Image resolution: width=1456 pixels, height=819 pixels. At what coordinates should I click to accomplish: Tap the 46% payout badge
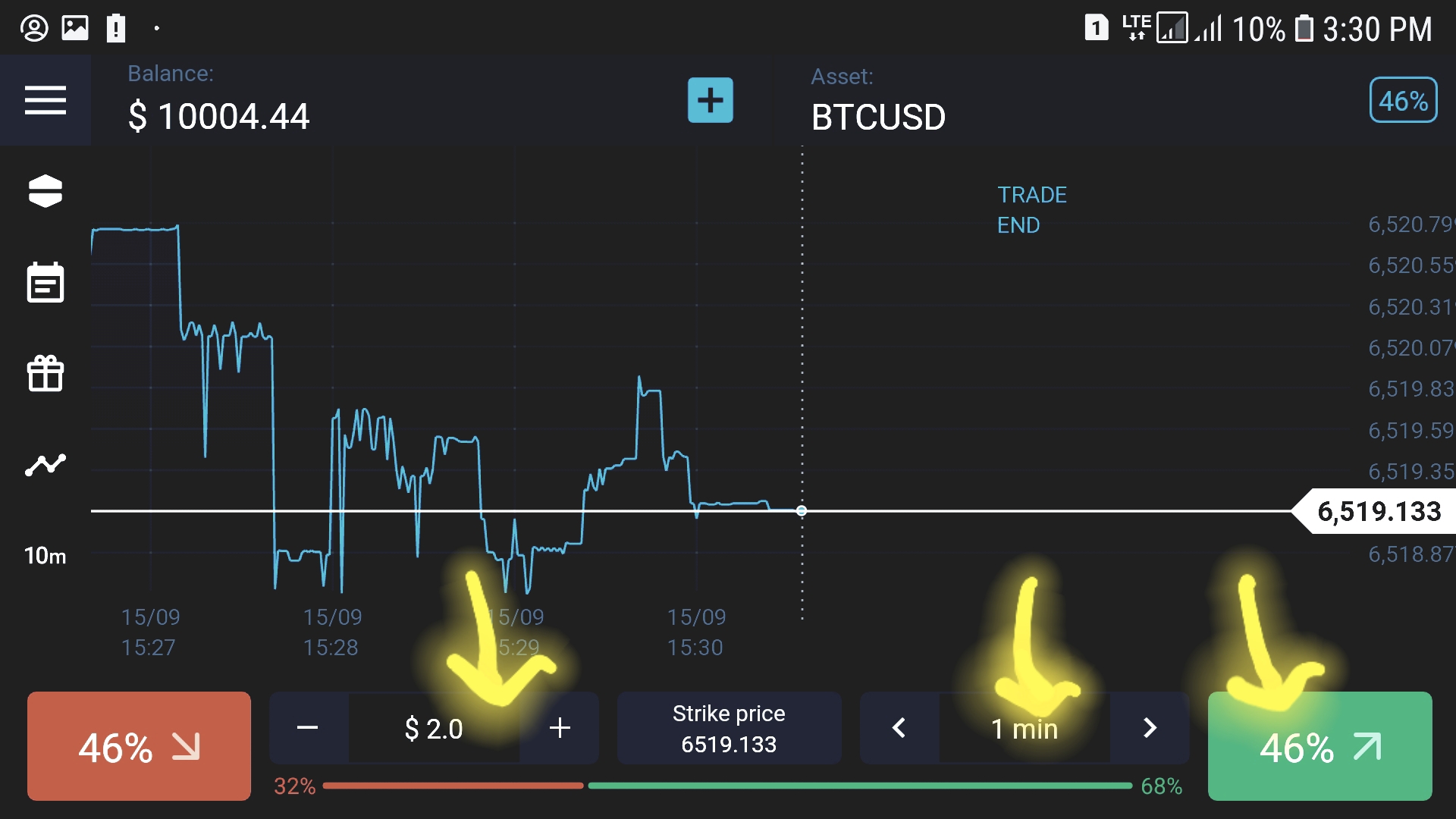coord(1403,100)
